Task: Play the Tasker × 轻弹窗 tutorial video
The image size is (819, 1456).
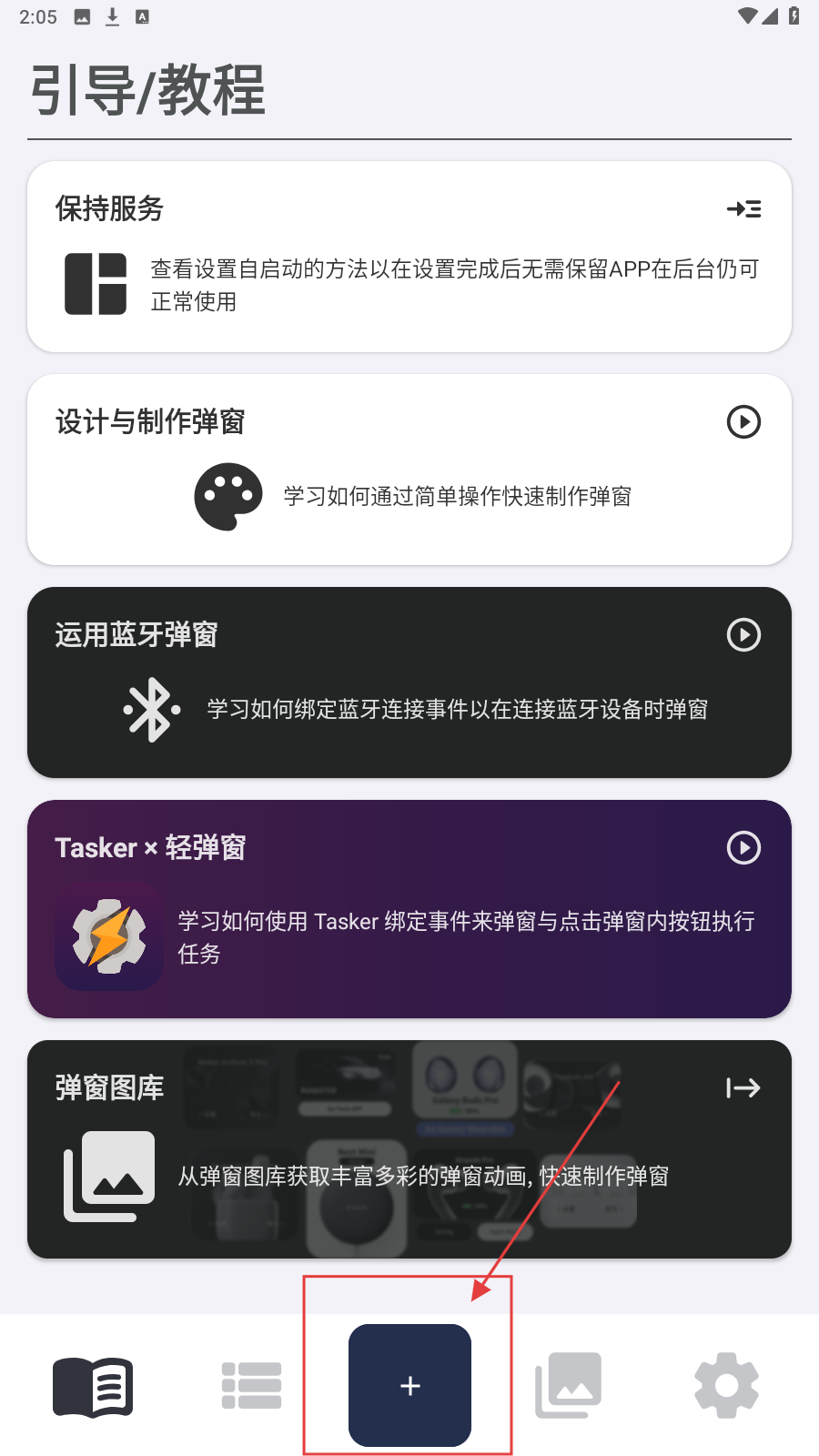Action: [x=743, y=848]
